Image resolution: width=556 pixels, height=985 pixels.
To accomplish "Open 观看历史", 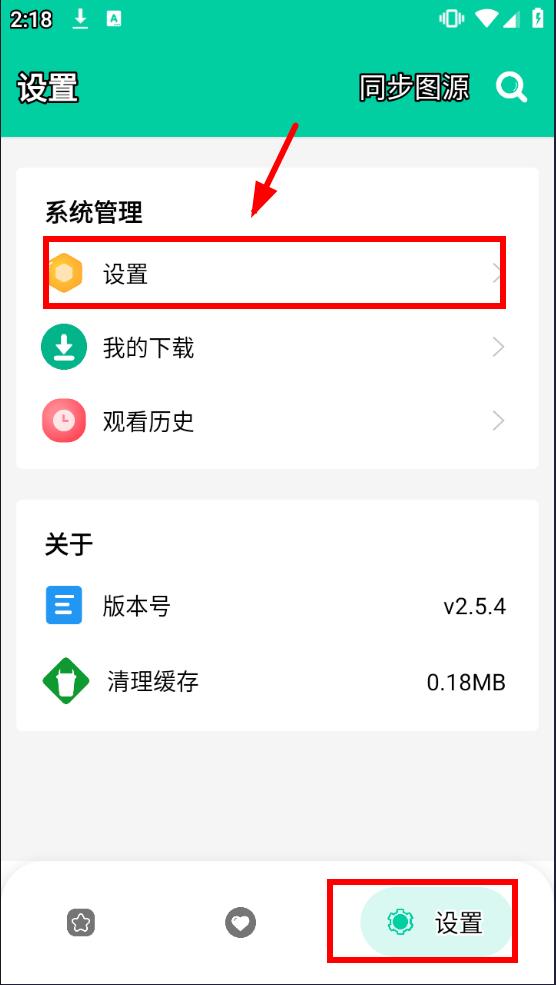I will (275, 420).
